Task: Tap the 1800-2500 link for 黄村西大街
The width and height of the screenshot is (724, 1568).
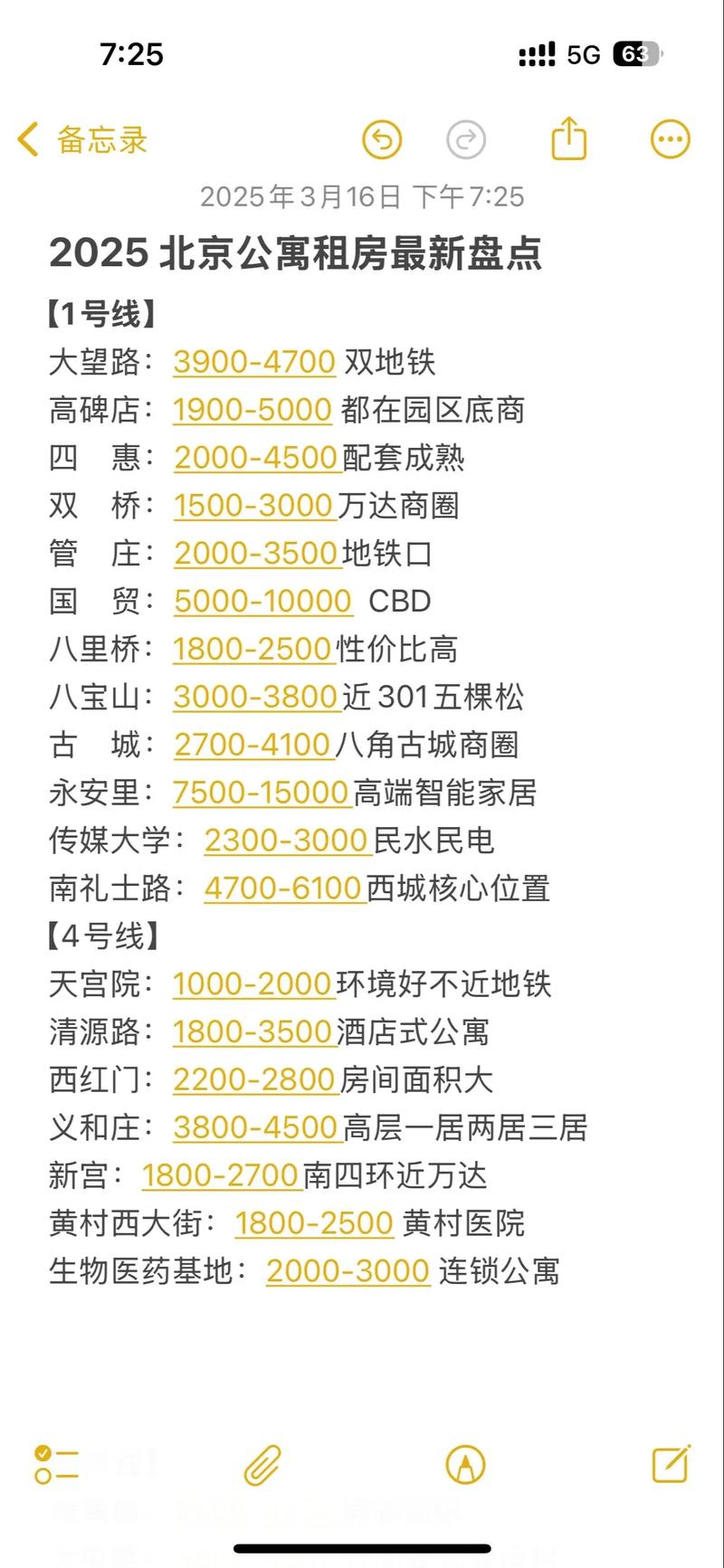Action: (314, 1222)
